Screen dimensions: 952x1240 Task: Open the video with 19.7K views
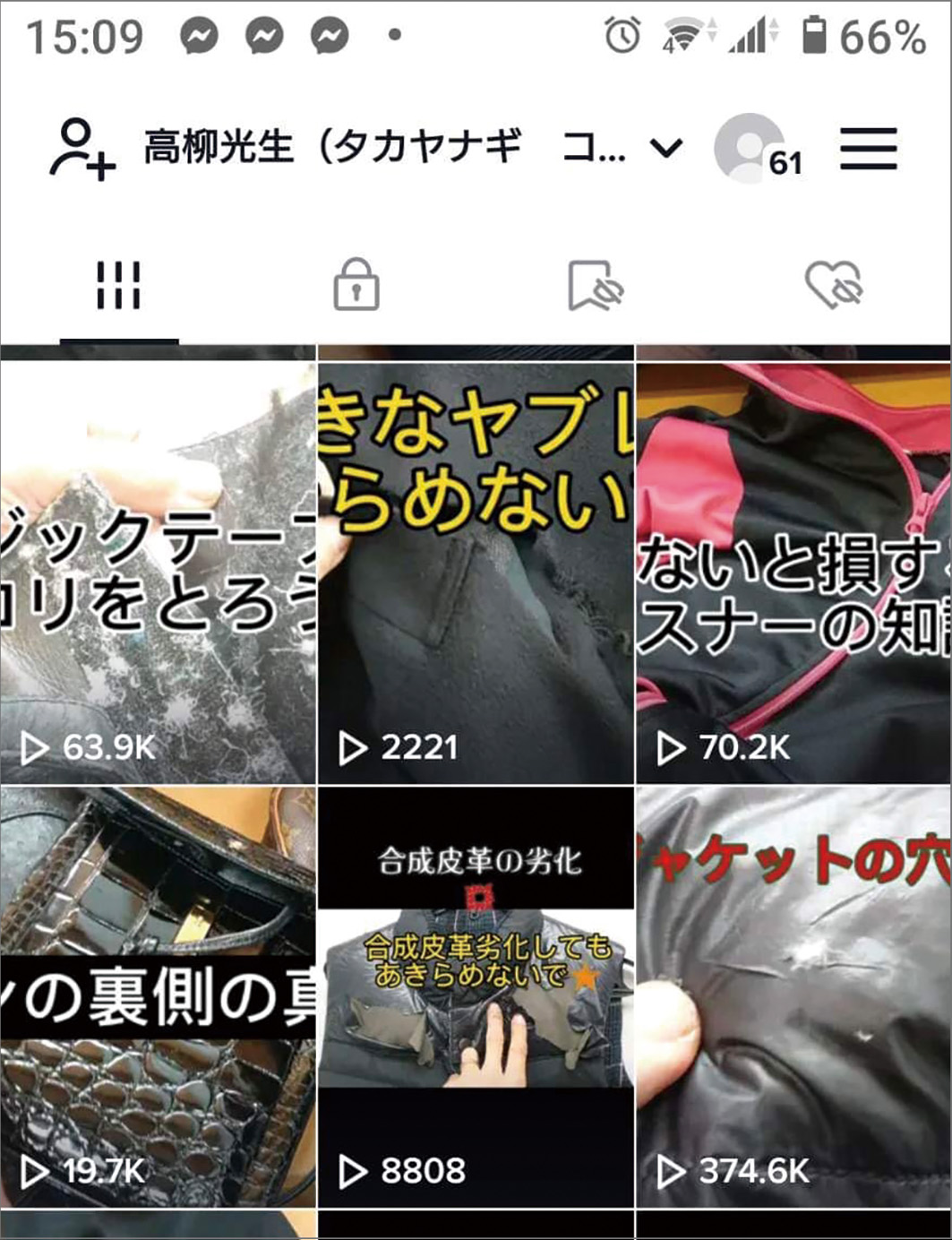158,996
